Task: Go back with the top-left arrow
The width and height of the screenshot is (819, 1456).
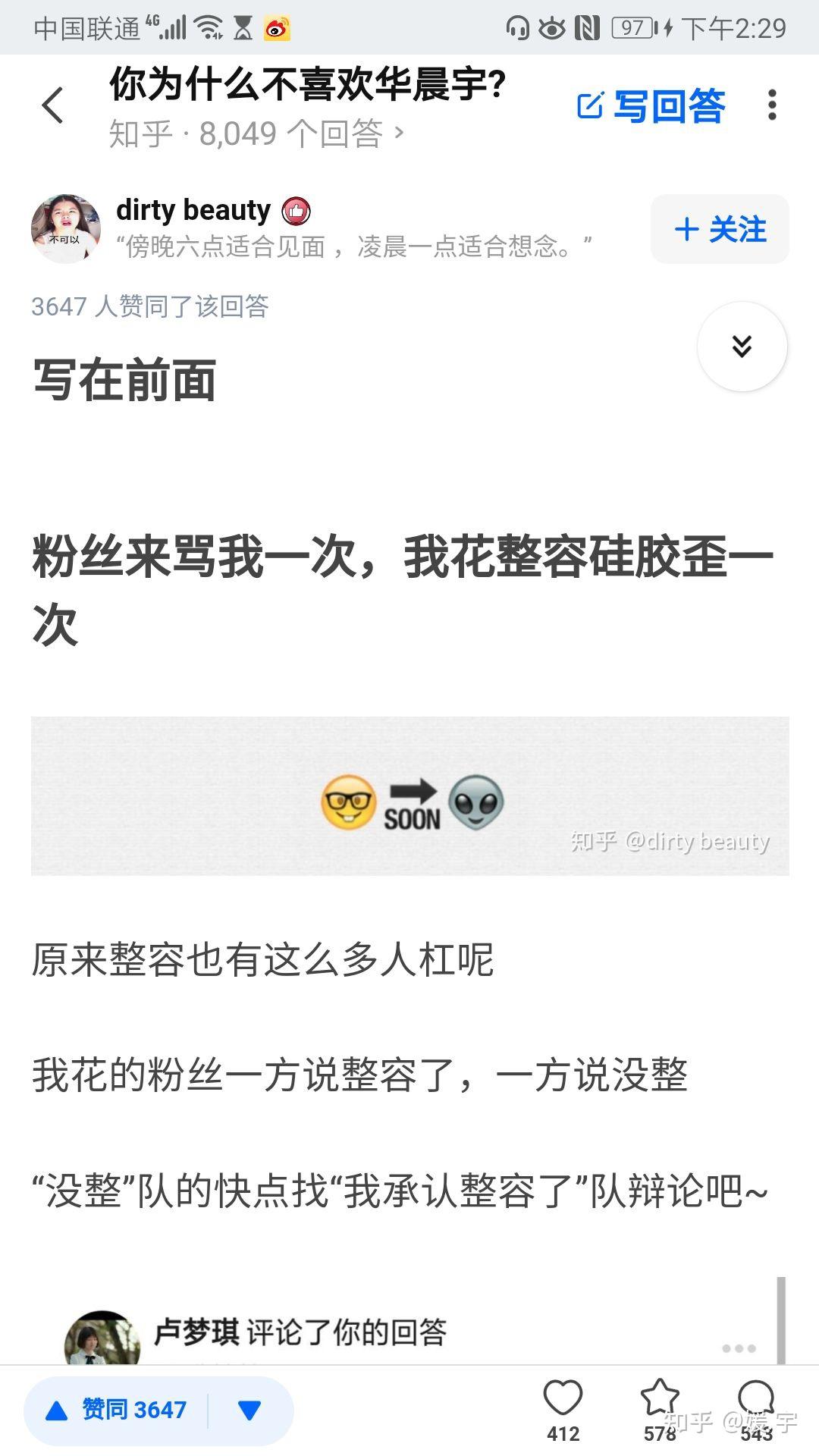Action: pos(52,105)
